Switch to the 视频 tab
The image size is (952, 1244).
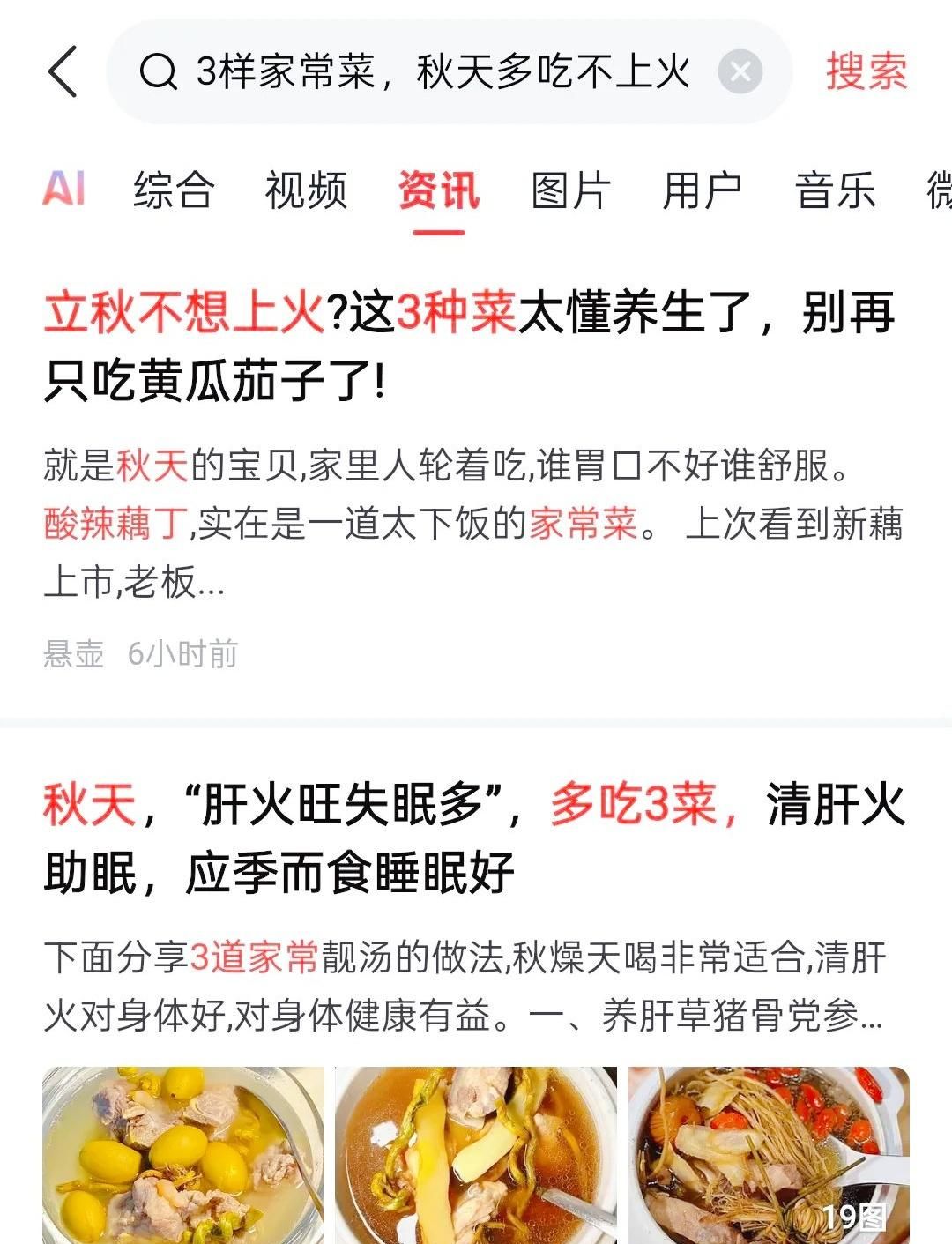click(306, 190)
